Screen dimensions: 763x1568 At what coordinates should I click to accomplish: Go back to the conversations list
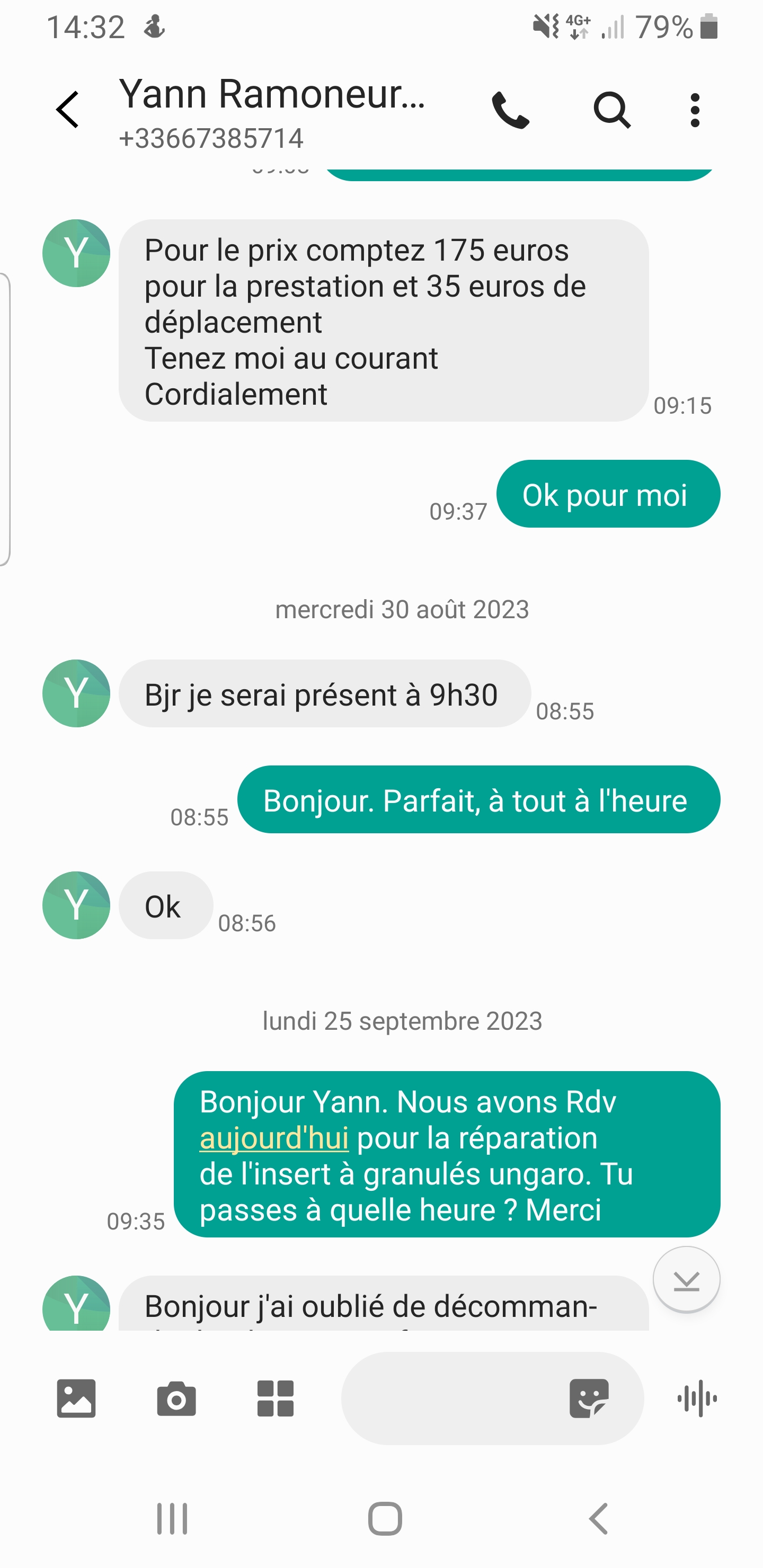tap(68, 110)
